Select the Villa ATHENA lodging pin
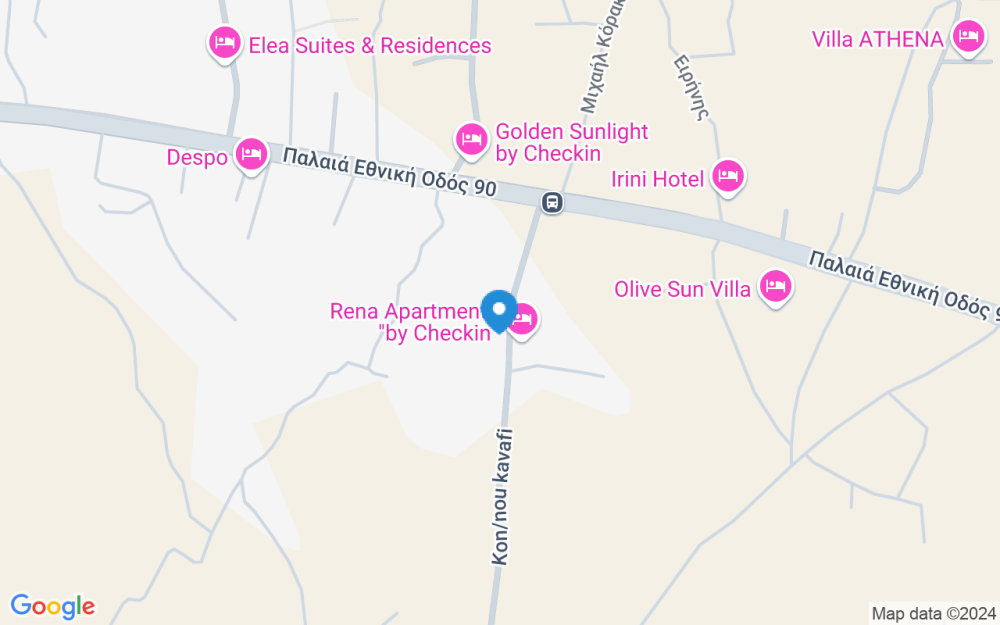Viewport: 1000px width, 625px height. tap(969, 38)
